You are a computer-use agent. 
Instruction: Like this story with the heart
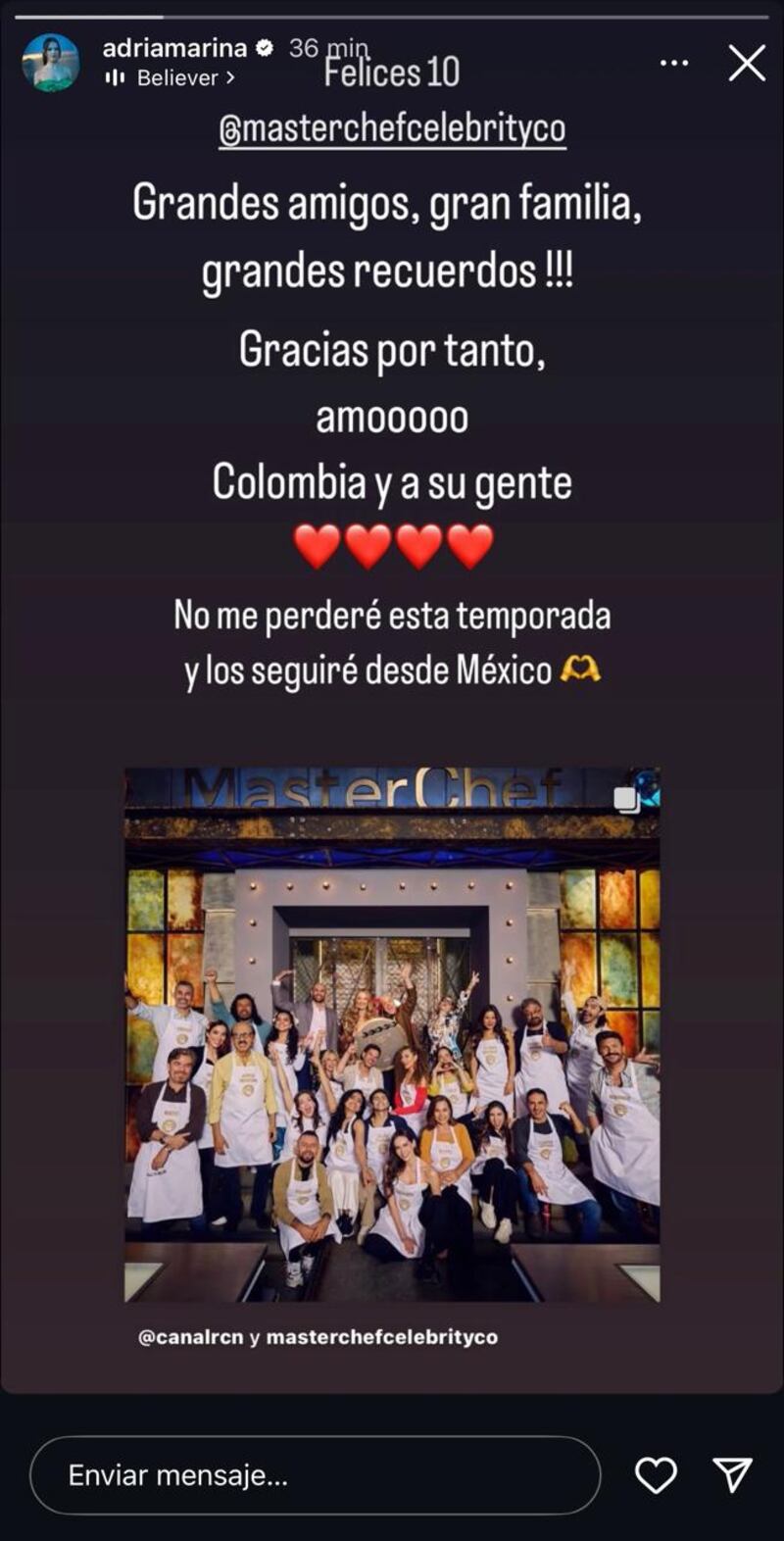coord(656,1474)
